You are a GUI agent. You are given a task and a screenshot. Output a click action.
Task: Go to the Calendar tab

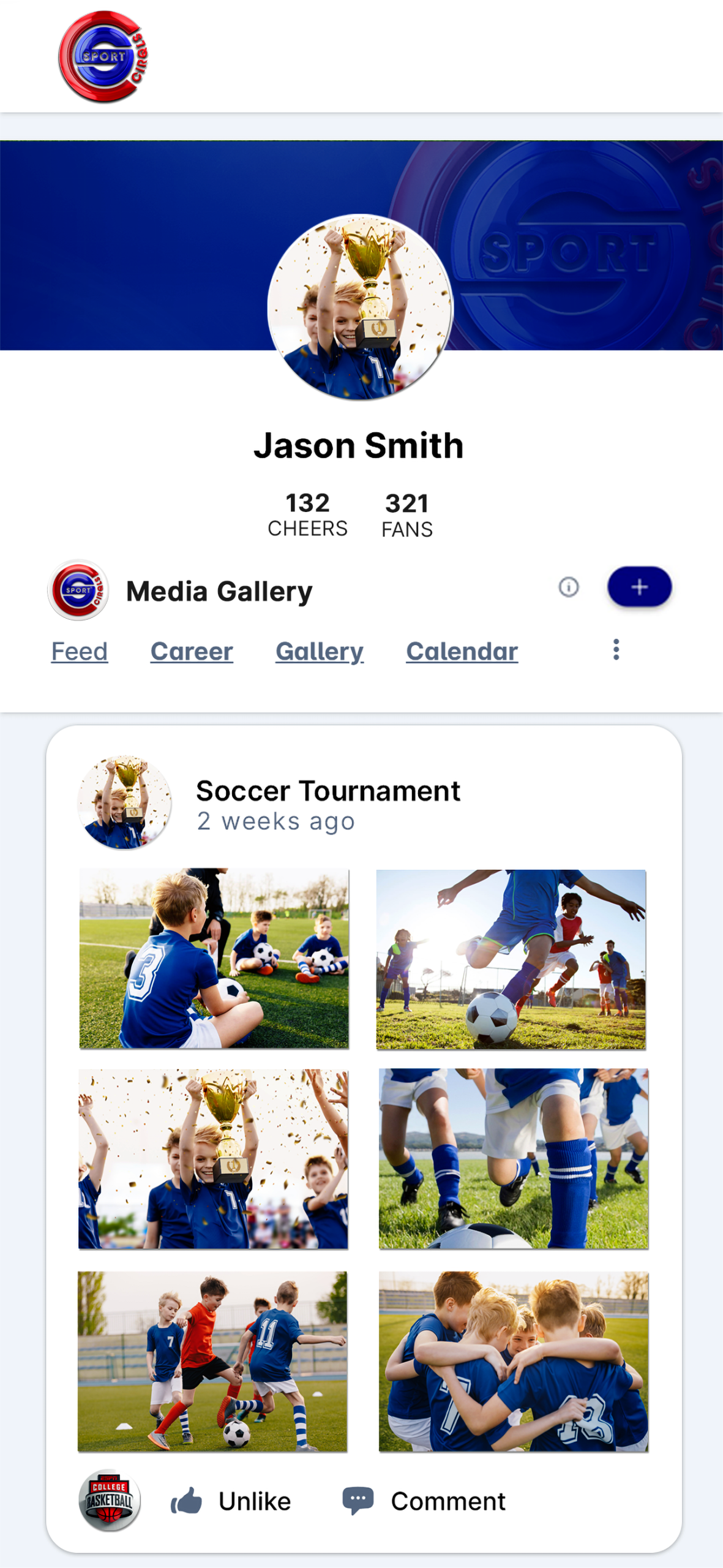[462, 651]
